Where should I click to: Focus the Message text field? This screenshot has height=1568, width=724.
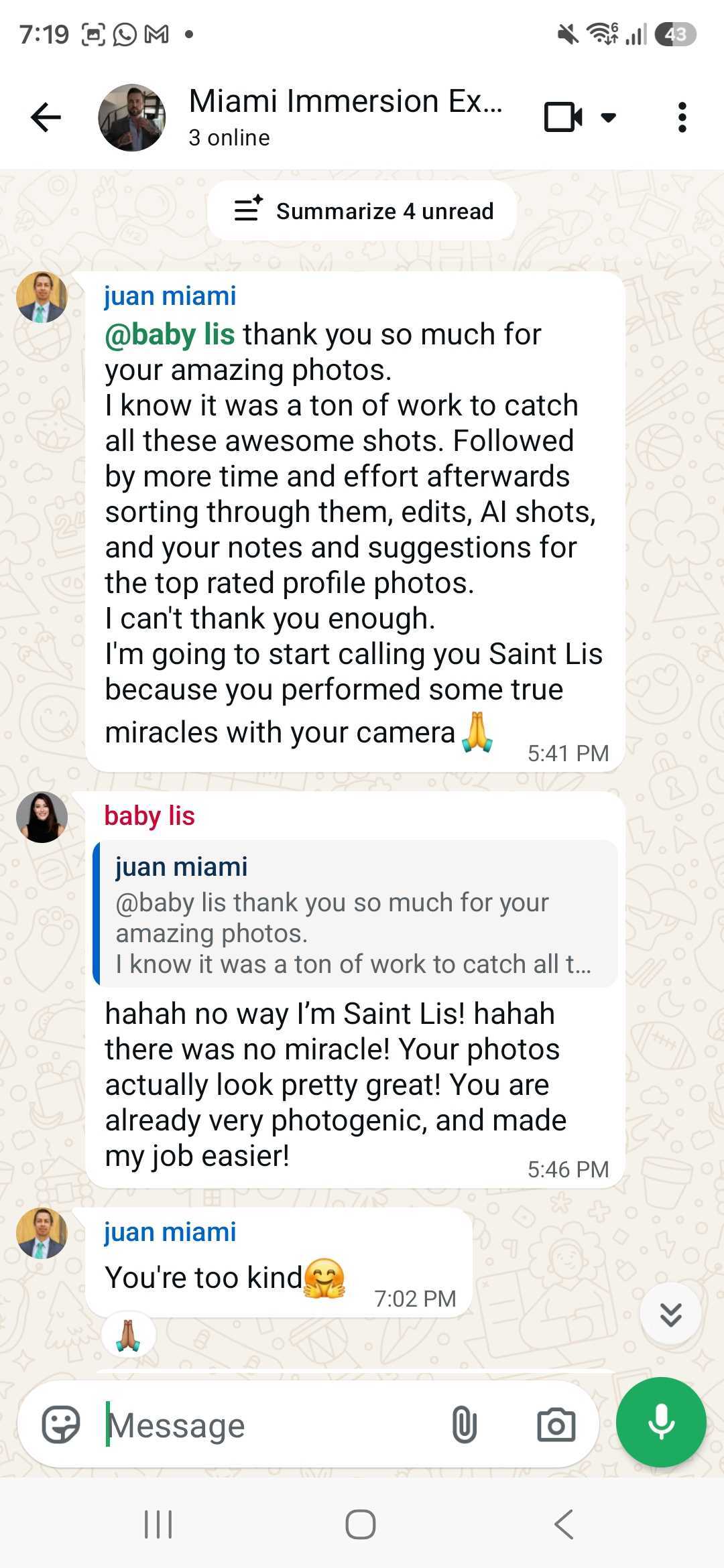click(x=268, y=1425)
